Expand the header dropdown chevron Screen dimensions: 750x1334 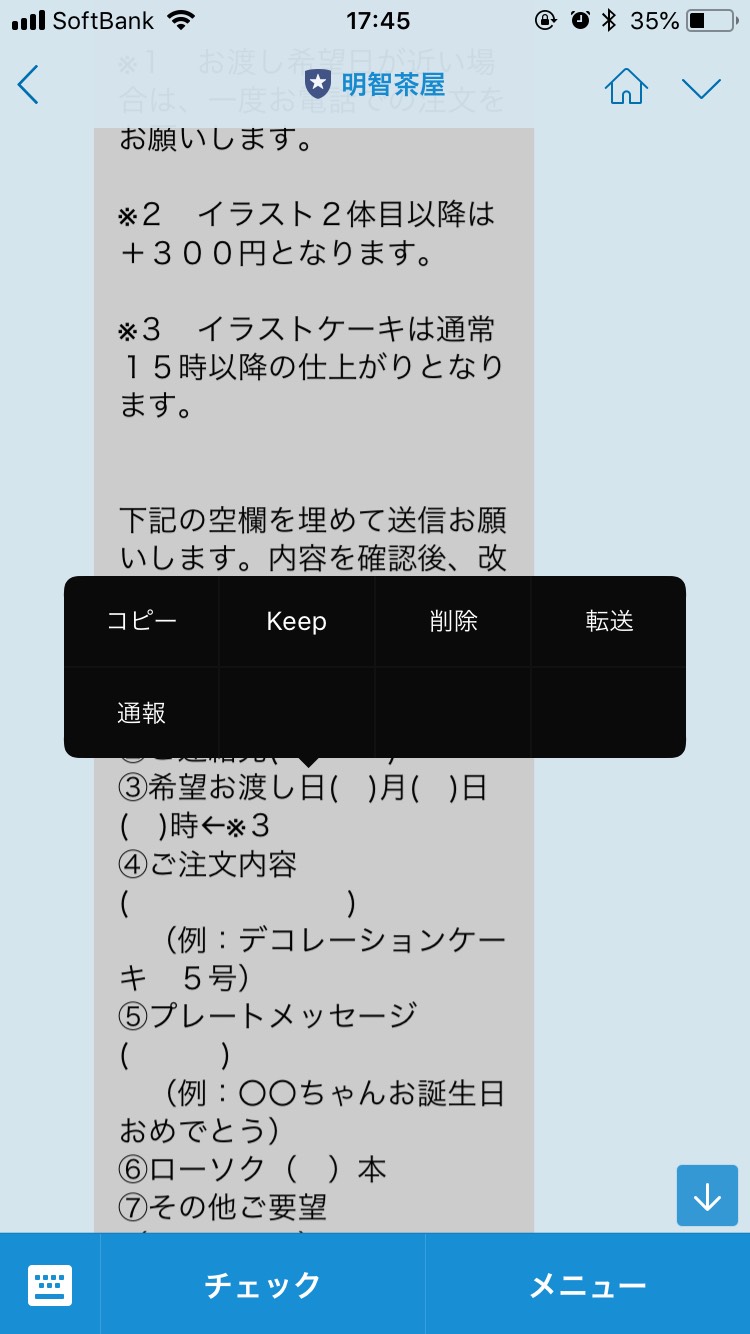point(701,87)
